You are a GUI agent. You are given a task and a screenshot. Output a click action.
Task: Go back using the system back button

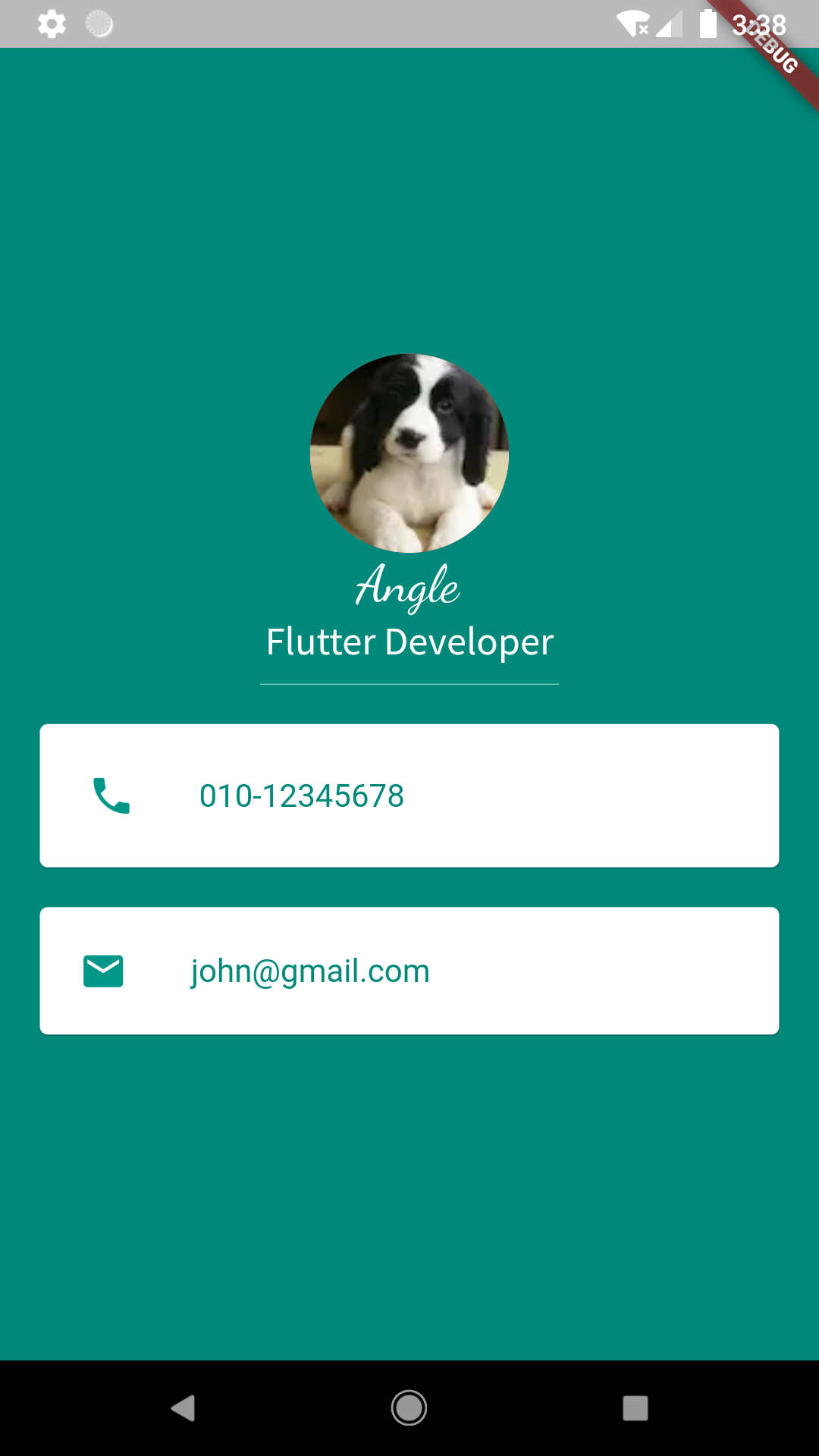coord(183,1408)
